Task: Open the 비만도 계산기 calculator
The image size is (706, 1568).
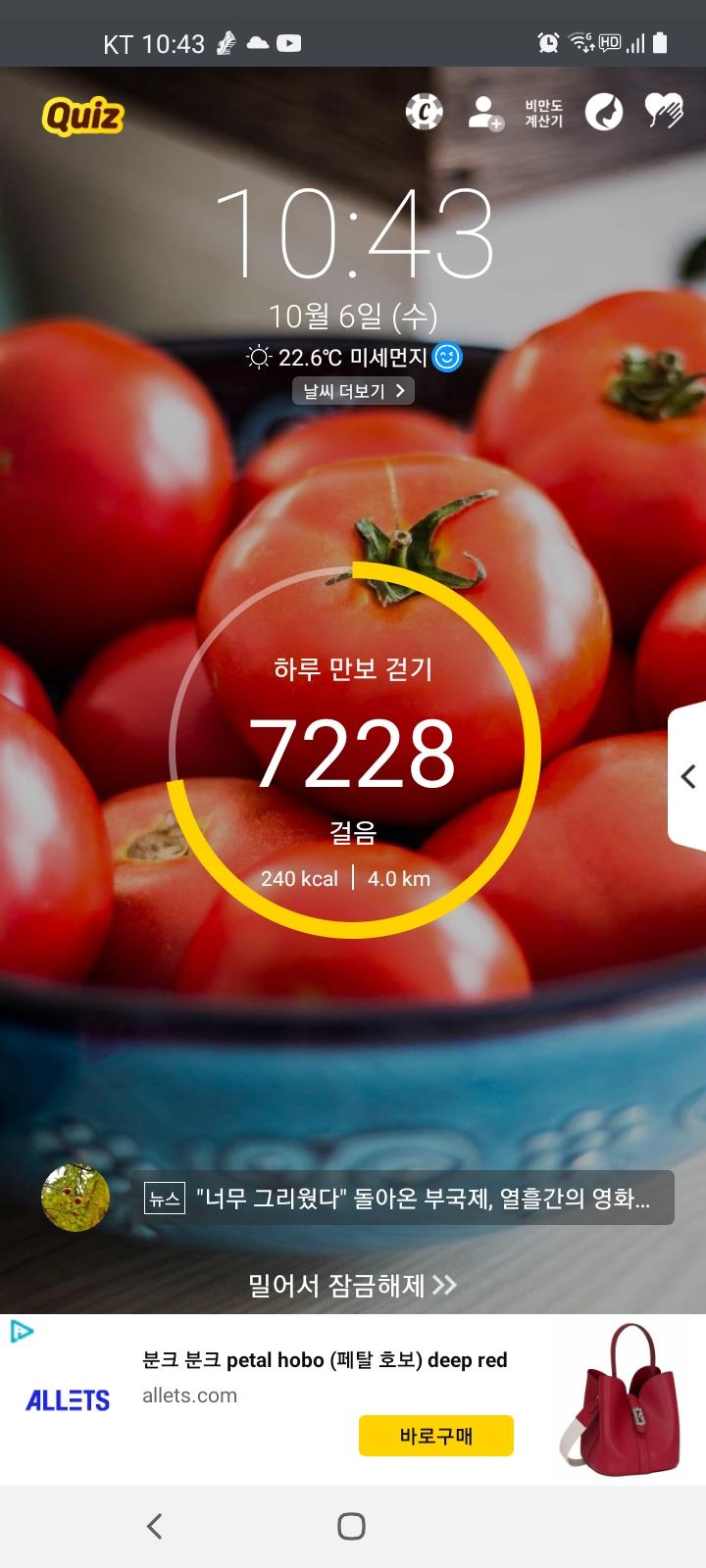Action: click(543, 113)
